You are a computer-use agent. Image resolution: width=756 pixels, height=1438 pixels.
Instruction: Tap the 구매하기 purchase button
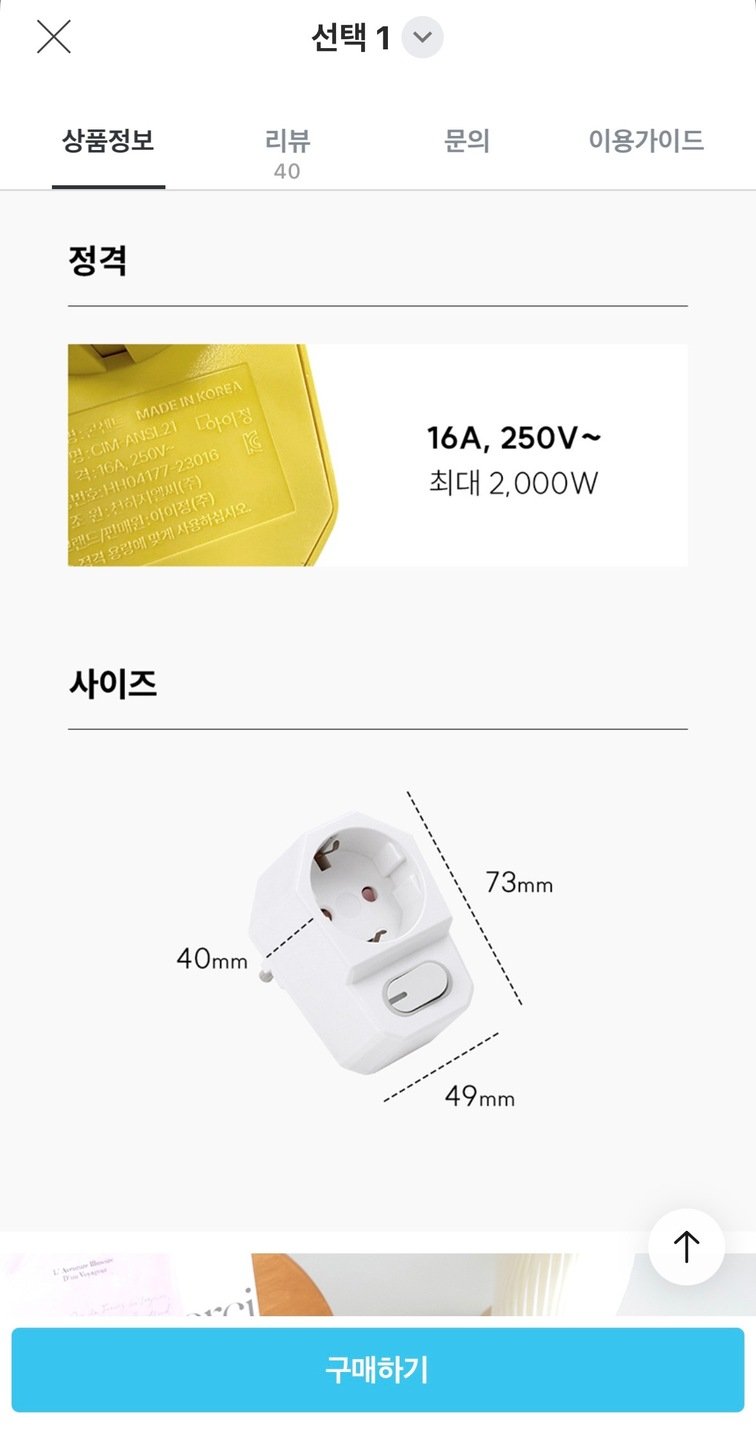(378, 1369)
